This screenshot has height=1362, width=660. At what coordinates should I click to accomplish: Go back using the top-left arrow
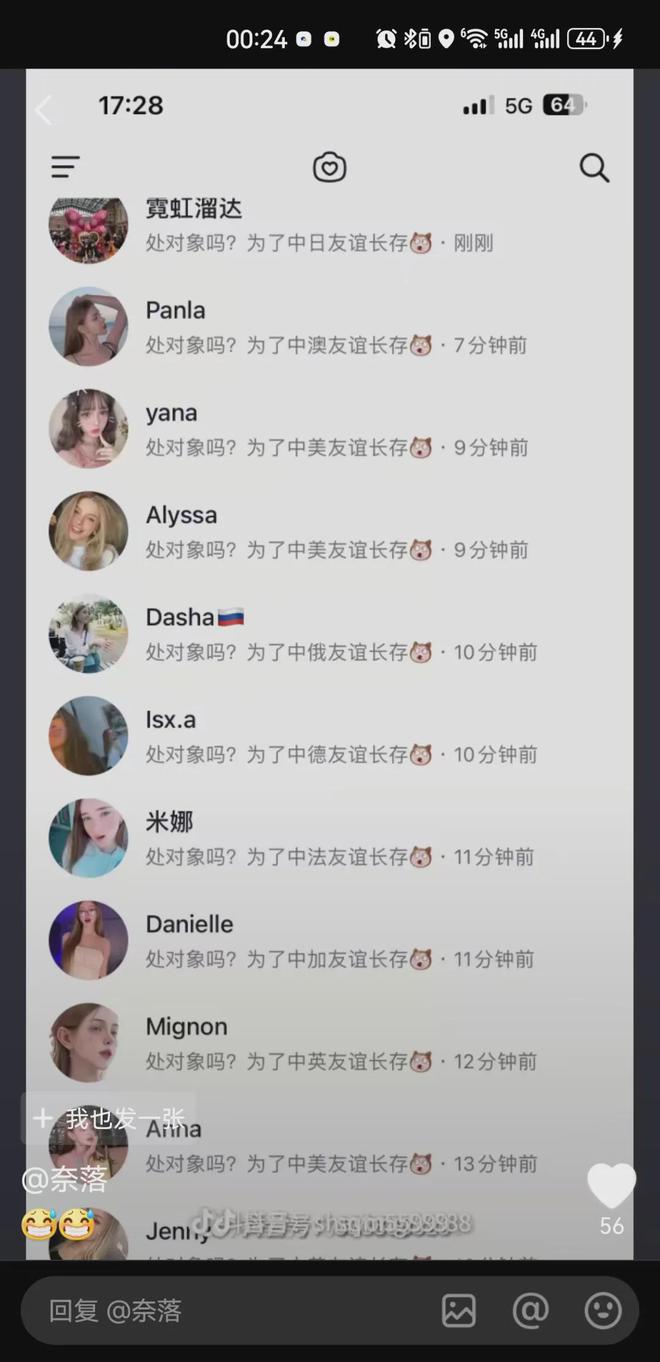coord(43,110)
